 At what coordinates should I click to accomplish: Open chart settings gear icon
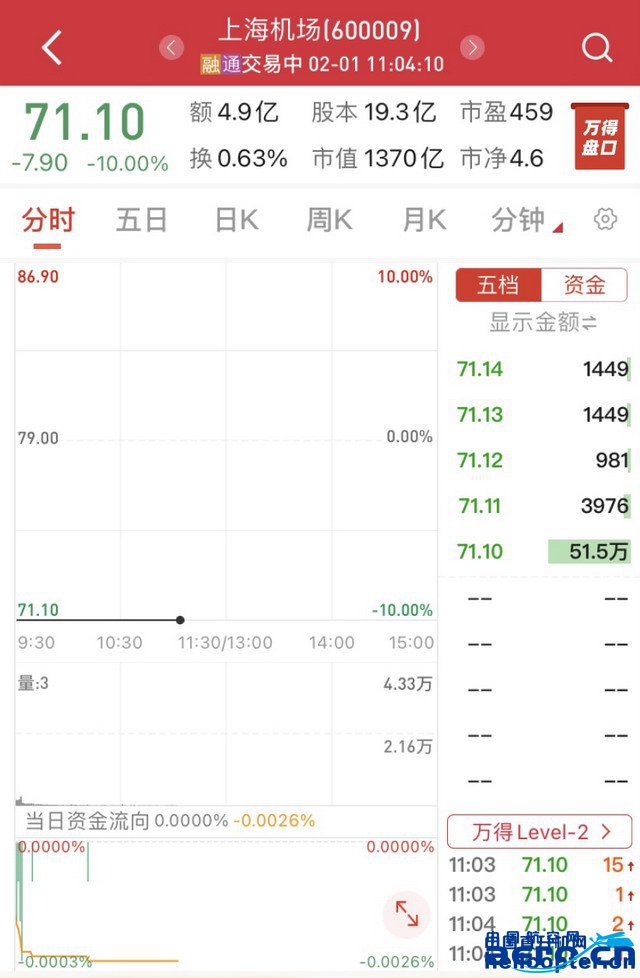605,220
